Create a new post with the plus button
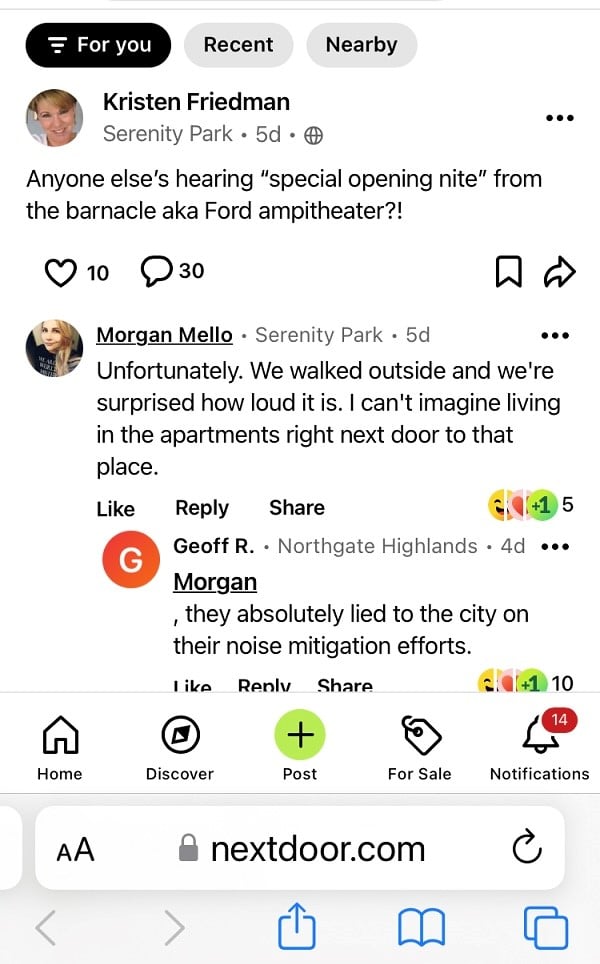 (x=300, y=737)
